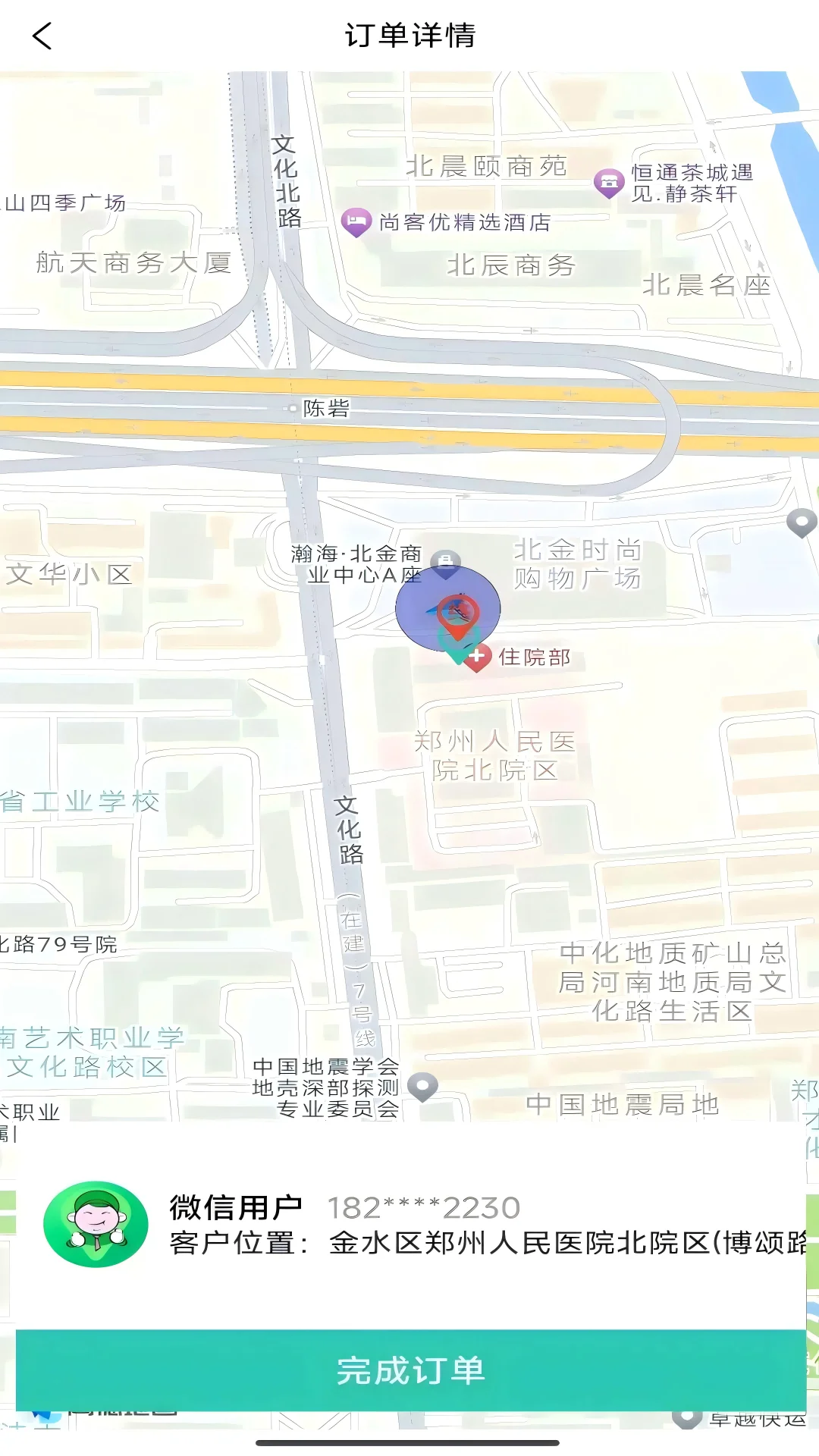
Task: Tap the 尚客优精选酒店 hotel marker icon
Action: tap(356, 222)
